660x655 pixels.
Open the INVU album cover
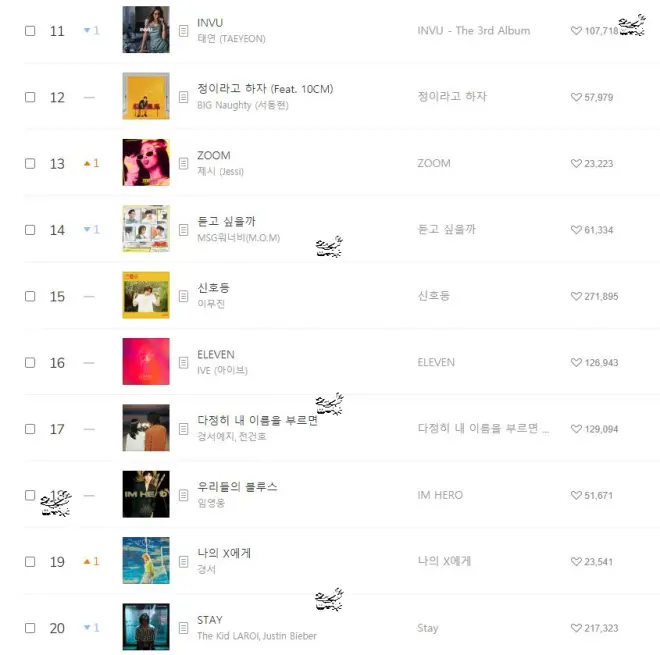pos(145,30)
